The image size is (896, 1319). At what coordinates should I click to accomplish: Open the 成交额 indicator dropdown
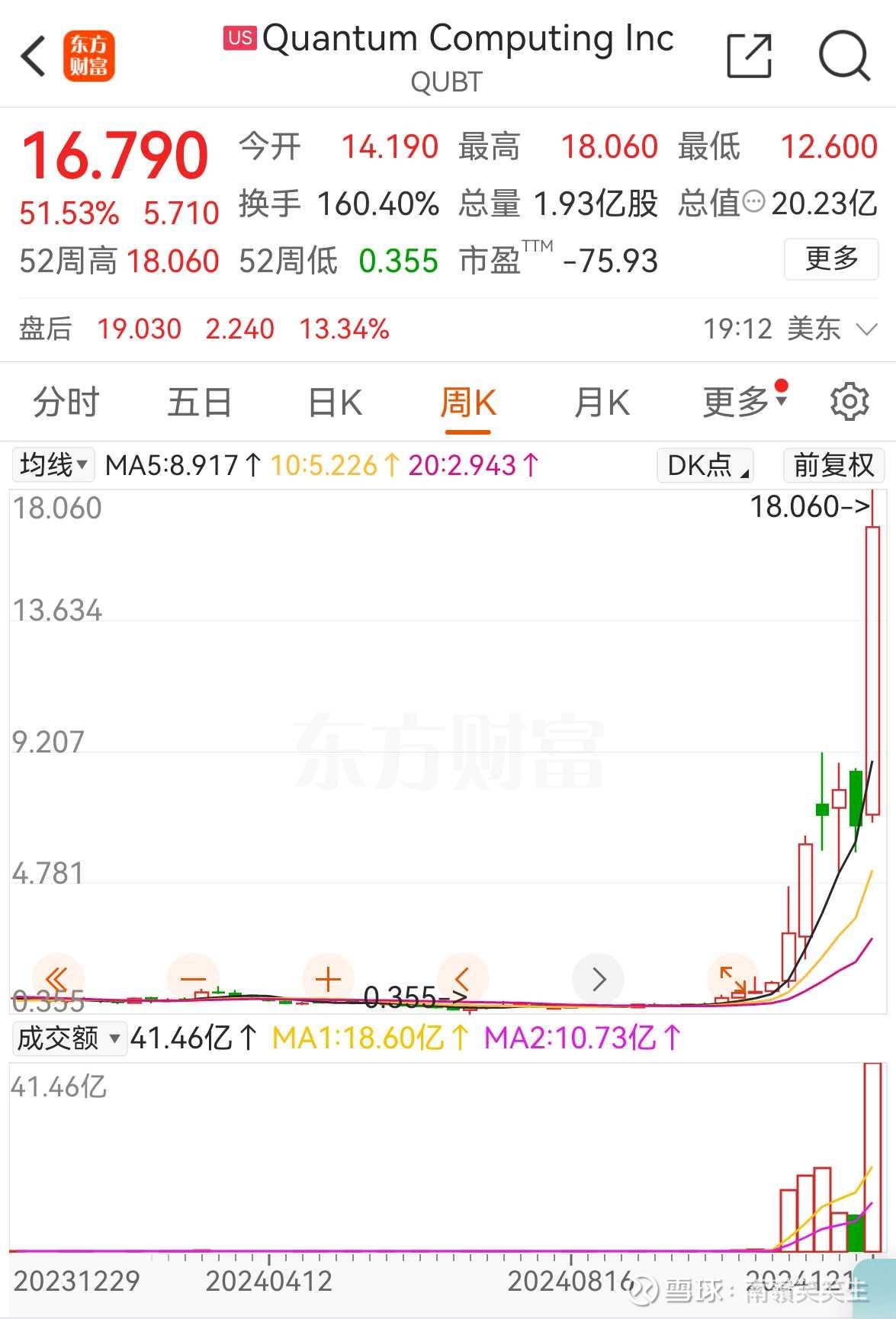click(x=69, y=1037)
